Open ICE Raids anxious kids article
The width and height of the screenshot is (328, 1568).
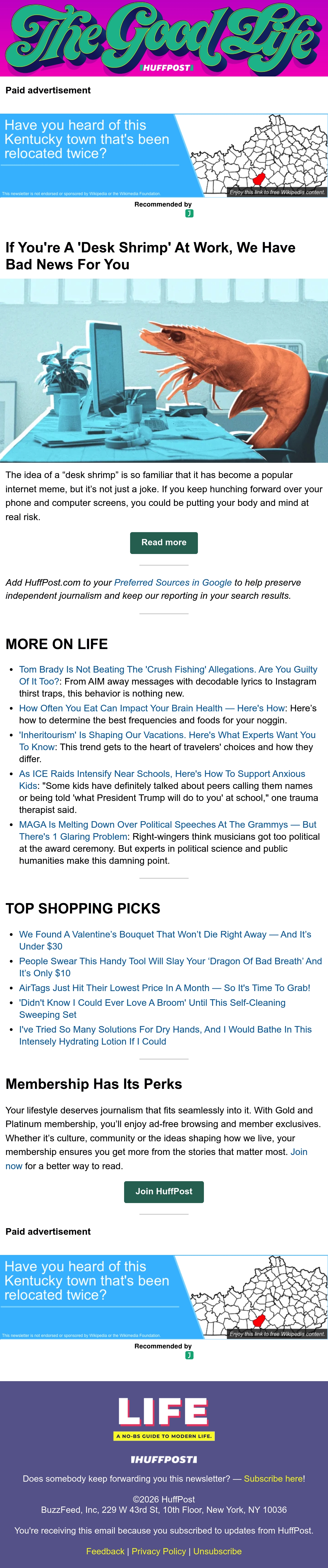pos(162,780)
